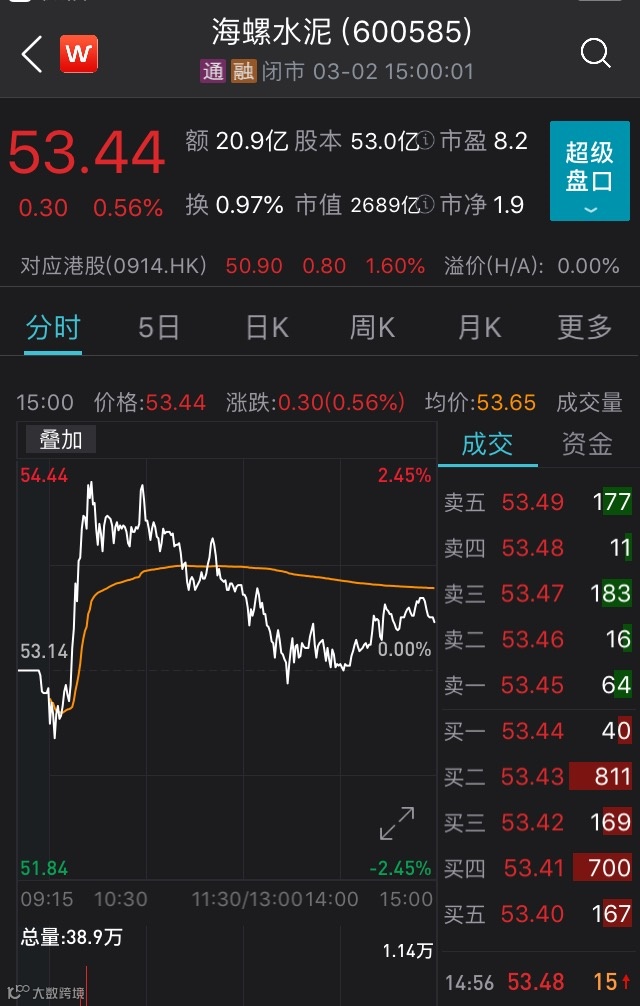Expand the chart to fullscreen
Image resolution: width=640 pixels, height=1006 pixels.
397,822
